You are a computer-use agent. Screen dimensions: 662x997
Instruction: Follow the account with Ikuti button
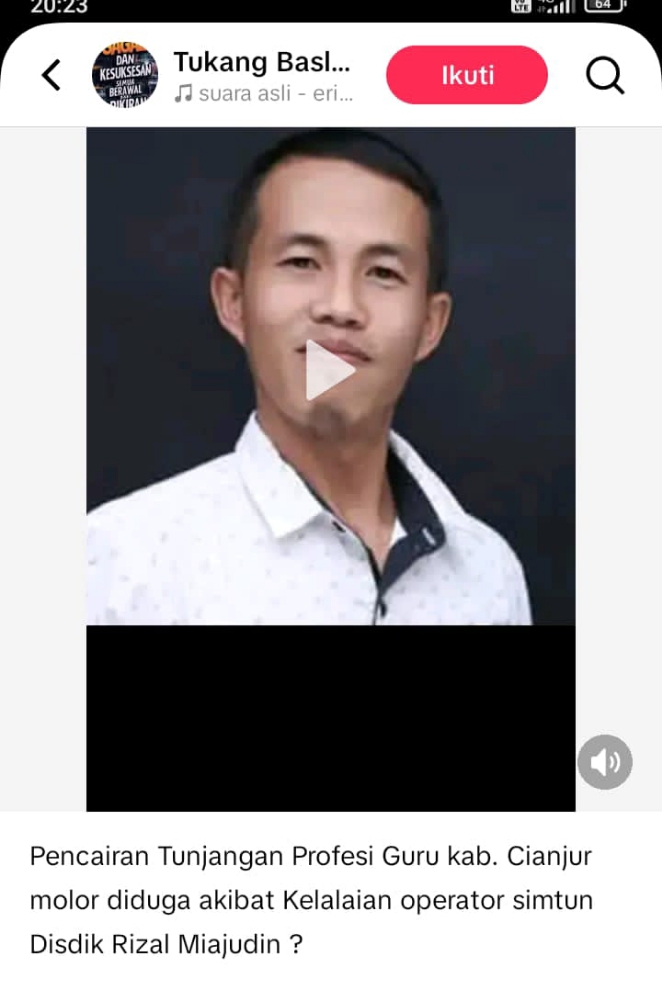(467, 75)
